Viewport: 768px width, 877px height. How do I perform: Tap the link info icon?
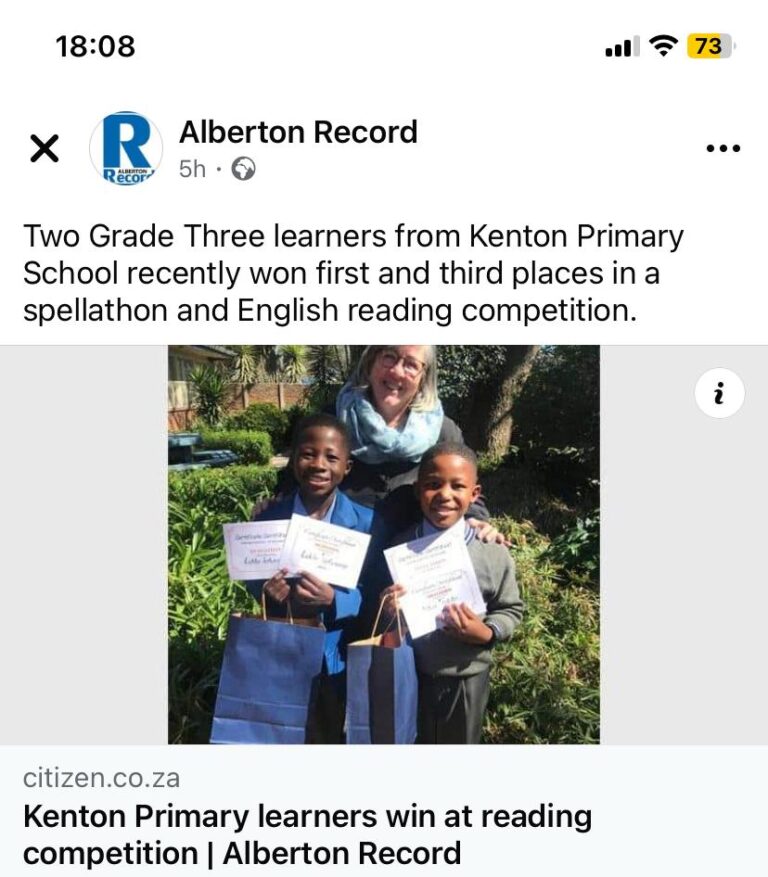[x=719, y=394]
